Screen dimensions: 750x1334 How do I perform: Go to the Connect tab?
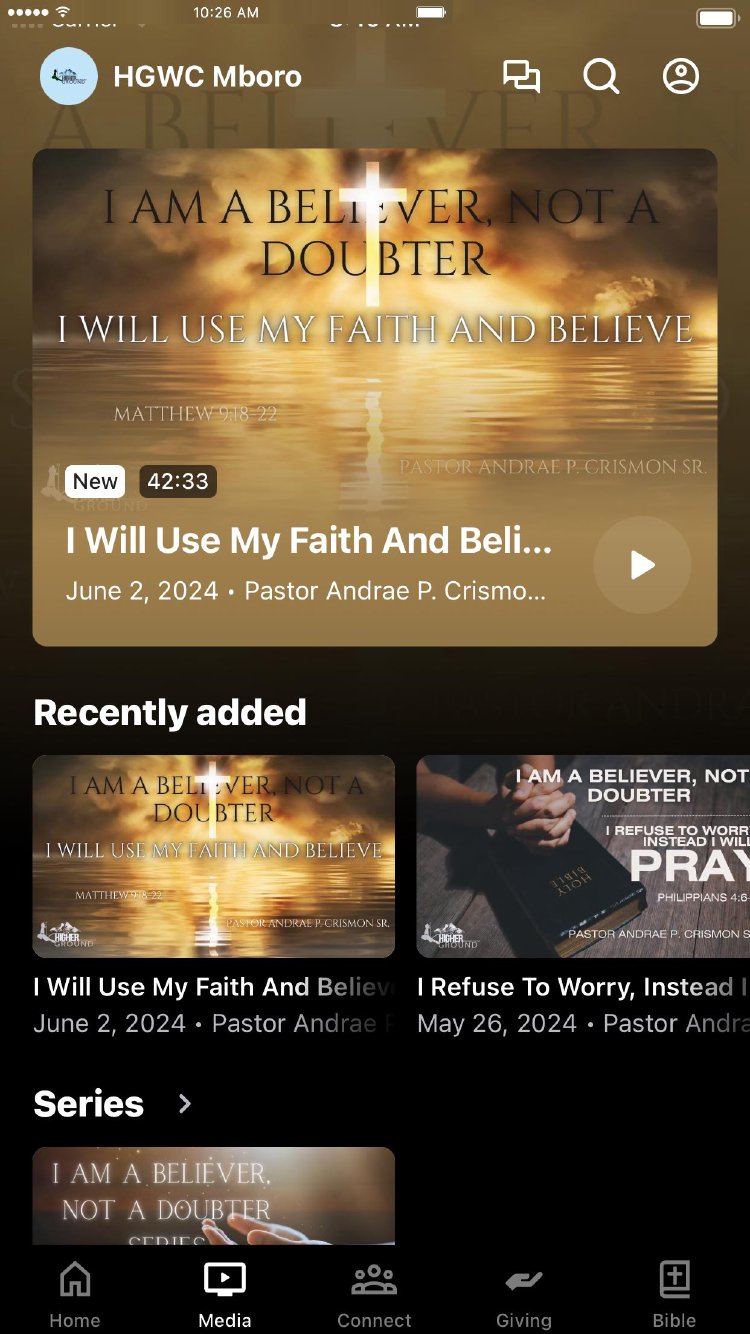(374, 1294)
